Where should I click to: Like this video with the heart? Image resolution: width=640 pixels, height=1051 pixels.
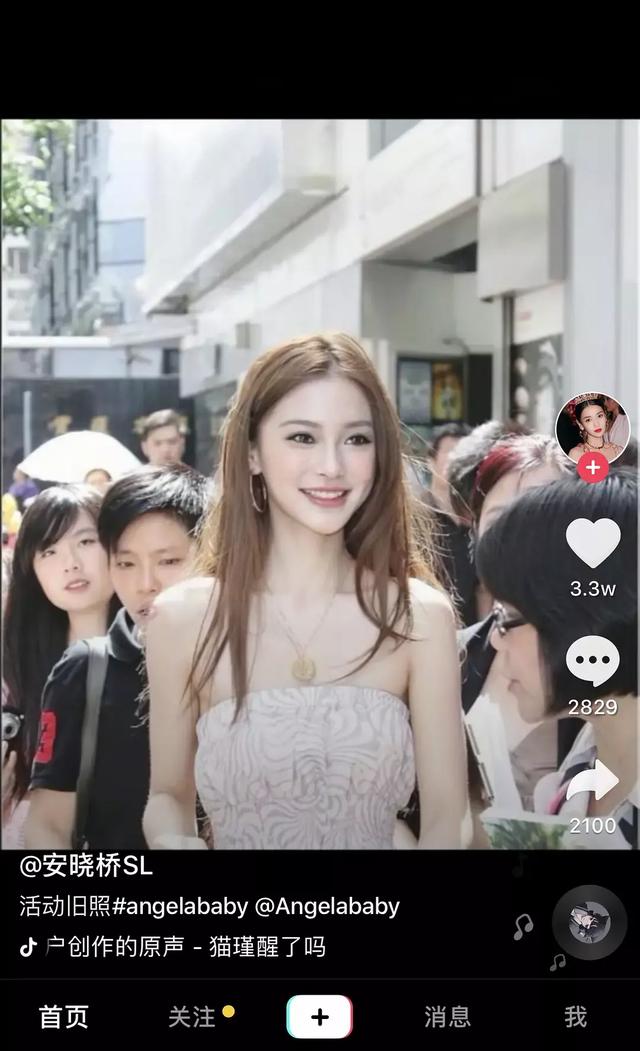click(x=593, y=543)
